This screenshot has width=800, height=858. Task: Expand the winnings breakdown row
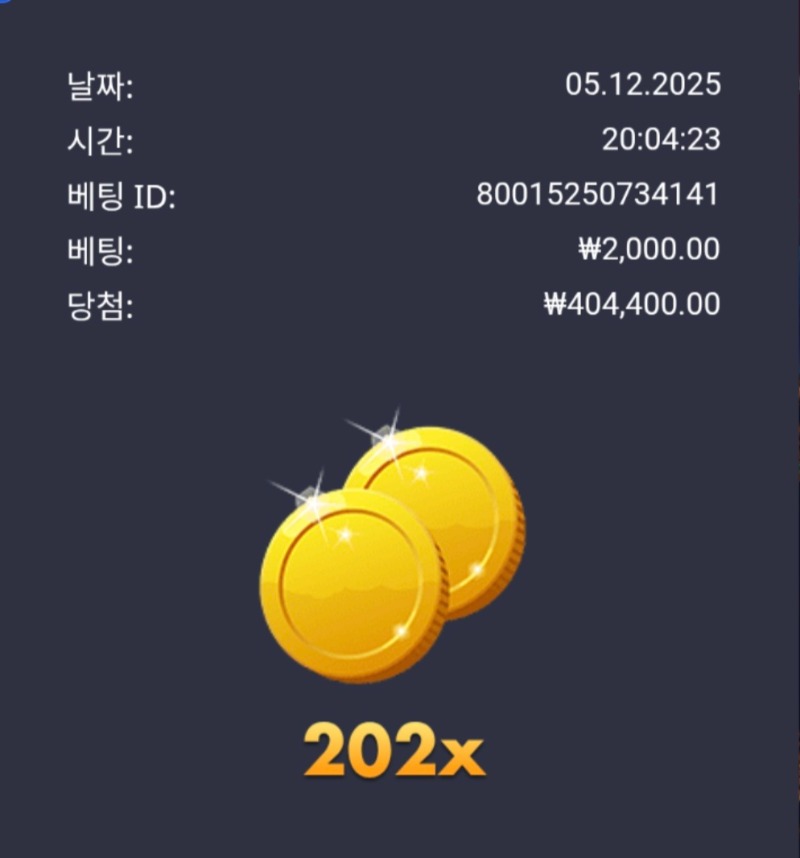click(400, 302)
